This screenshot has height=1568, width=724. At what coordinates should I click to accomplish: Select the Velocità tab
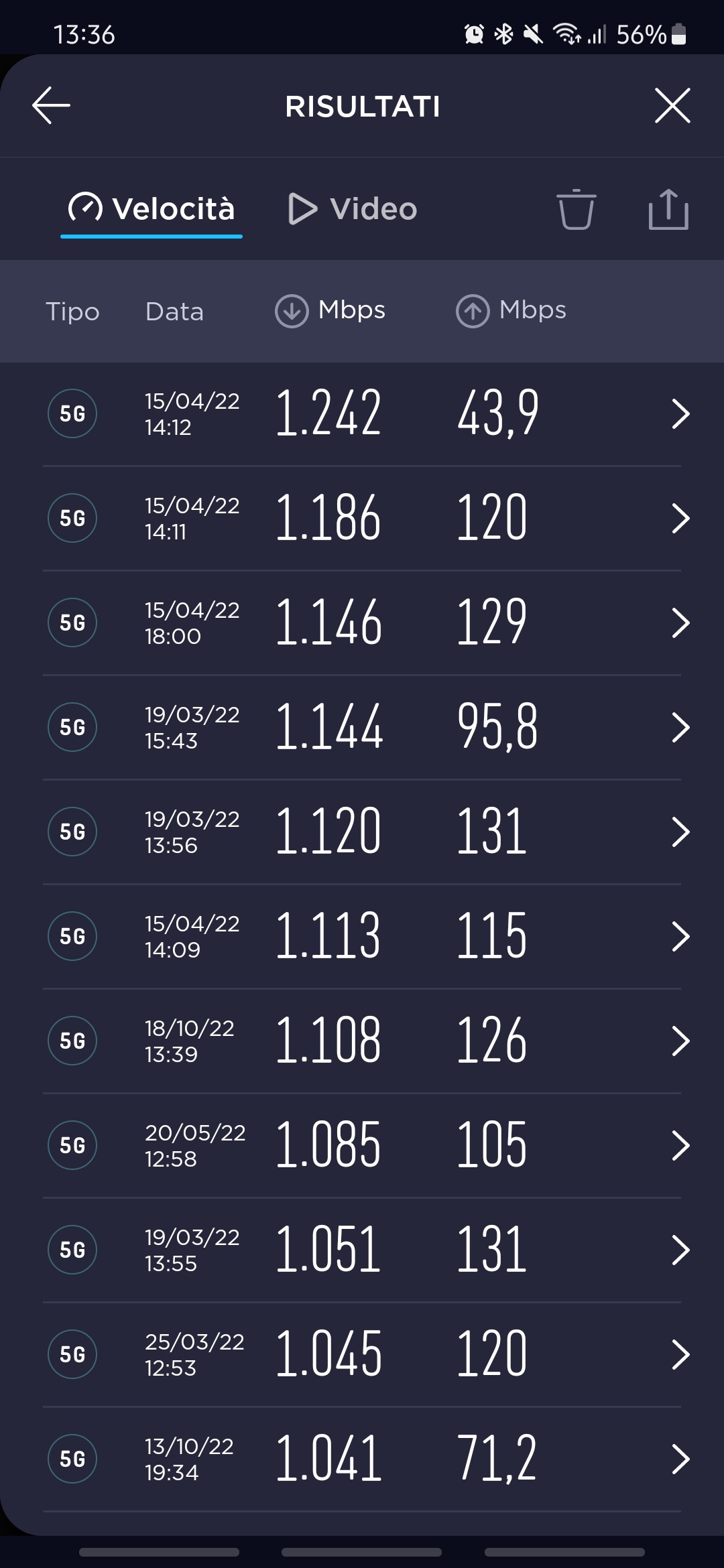(152, 209)
